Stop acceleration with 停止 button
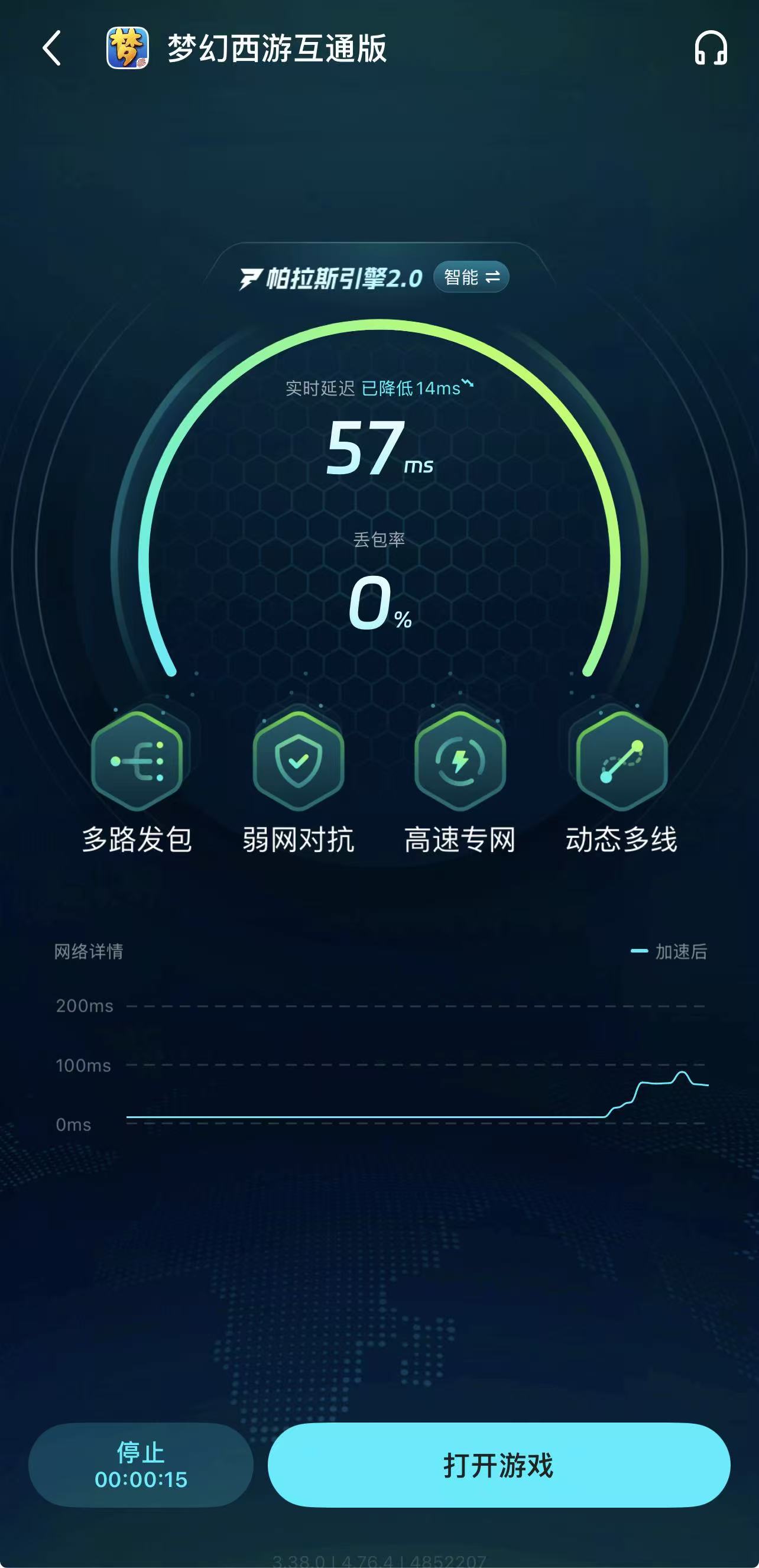The width and height of the screenshot is (759, 1568). [x=141, y=1465]
